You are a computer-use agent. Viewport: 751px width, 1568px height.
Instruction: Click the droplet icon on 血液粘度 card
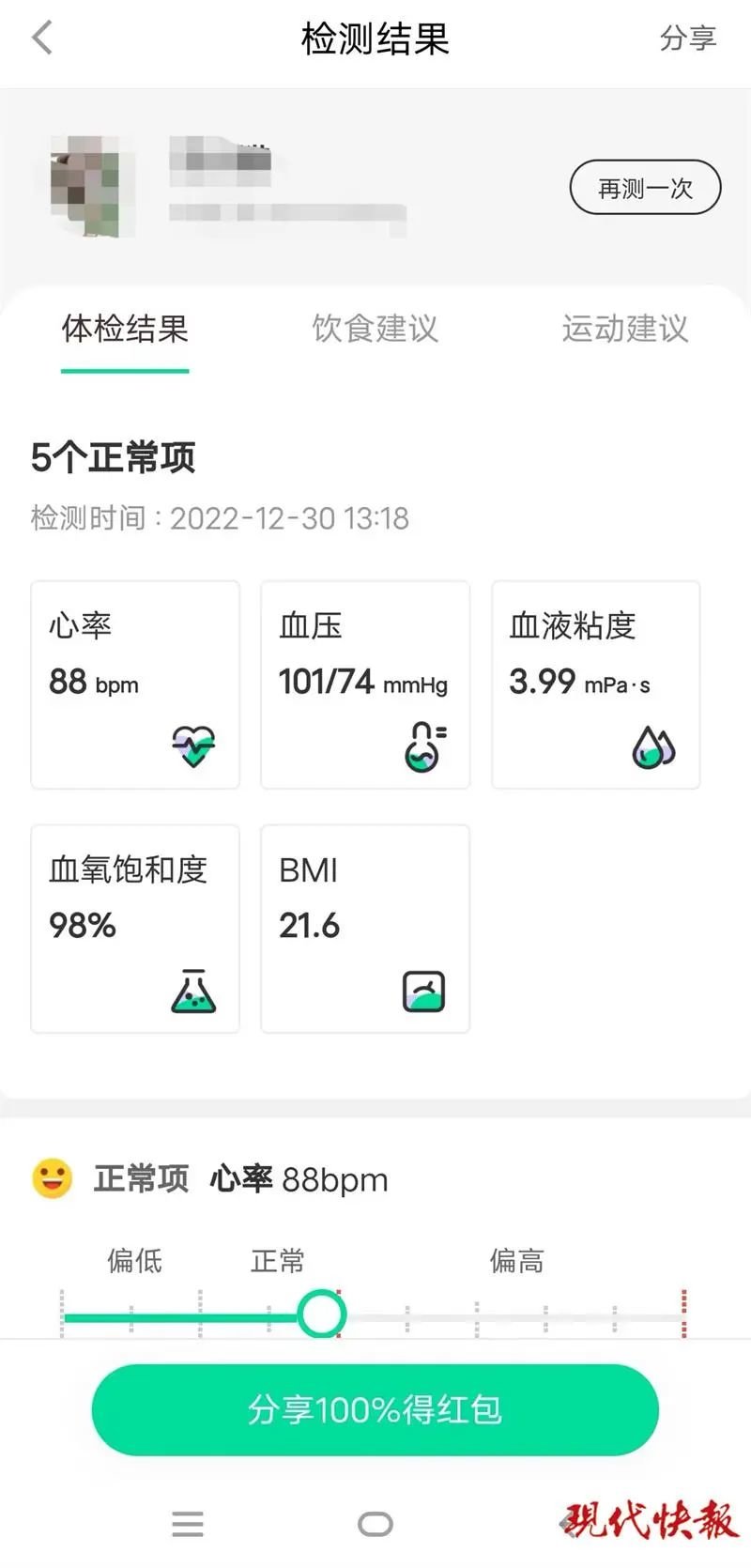pos(652,745)
